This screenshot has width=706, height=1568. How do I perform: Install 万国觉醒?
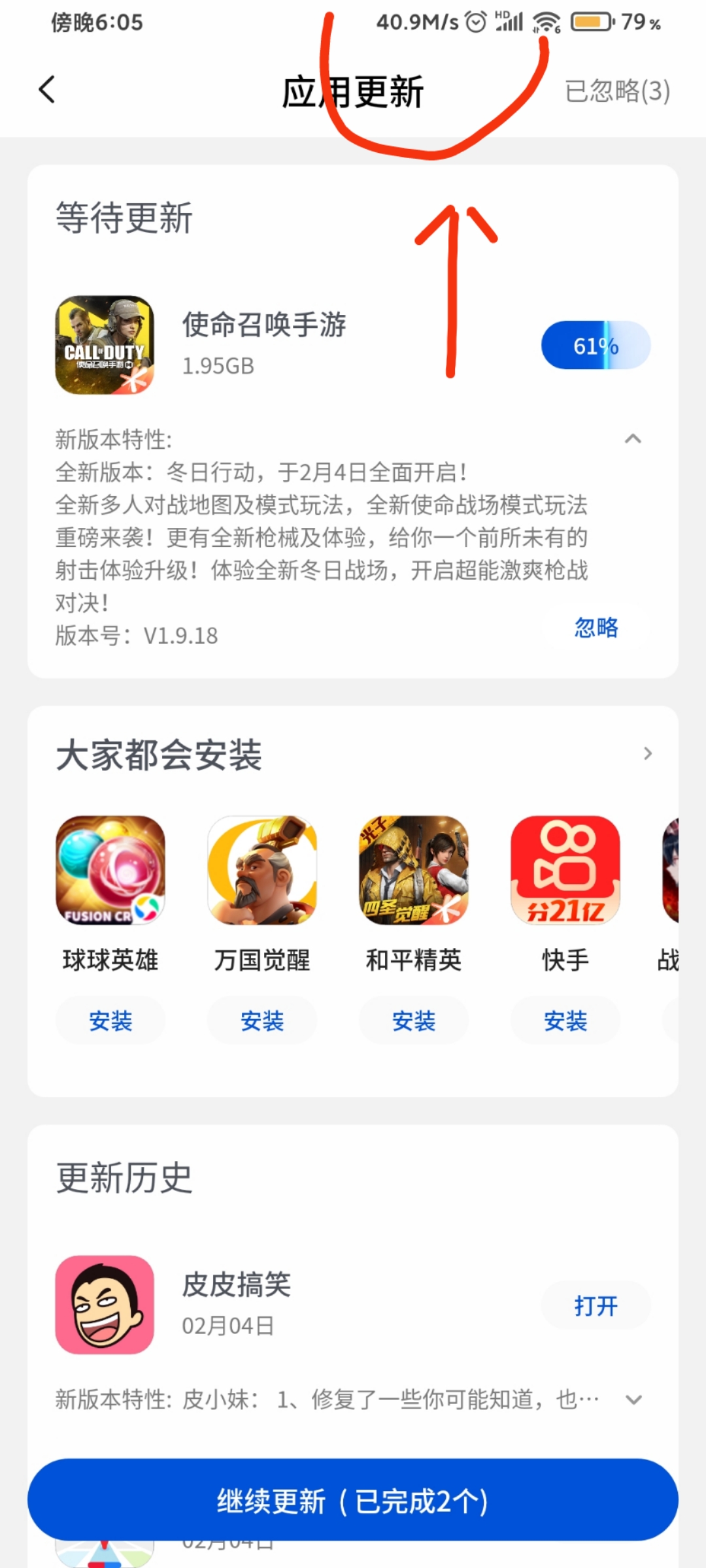click(x=262, y=1021)
